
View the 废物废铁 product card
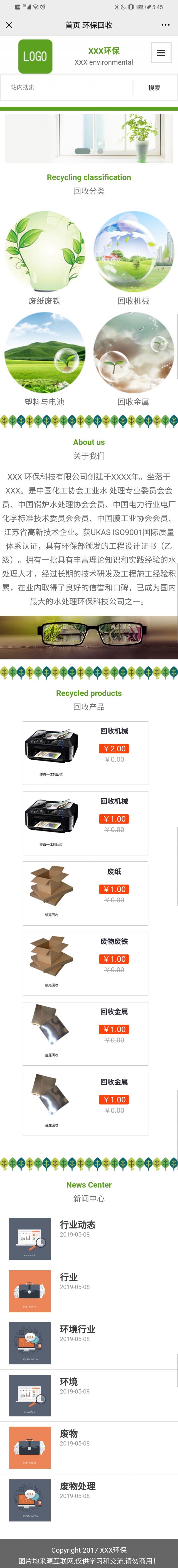pos(86,963)
